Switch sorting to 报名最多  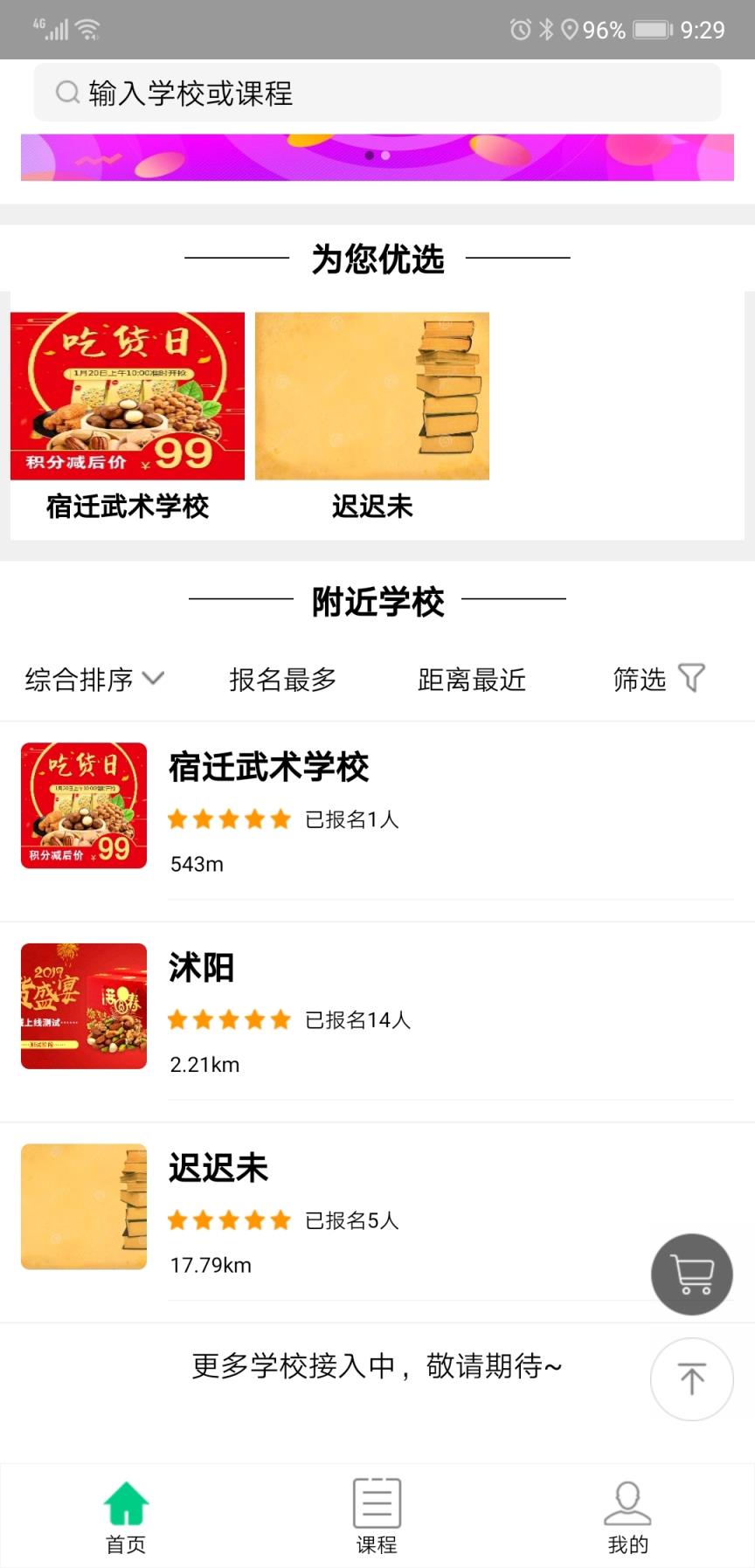pos(281,680)
